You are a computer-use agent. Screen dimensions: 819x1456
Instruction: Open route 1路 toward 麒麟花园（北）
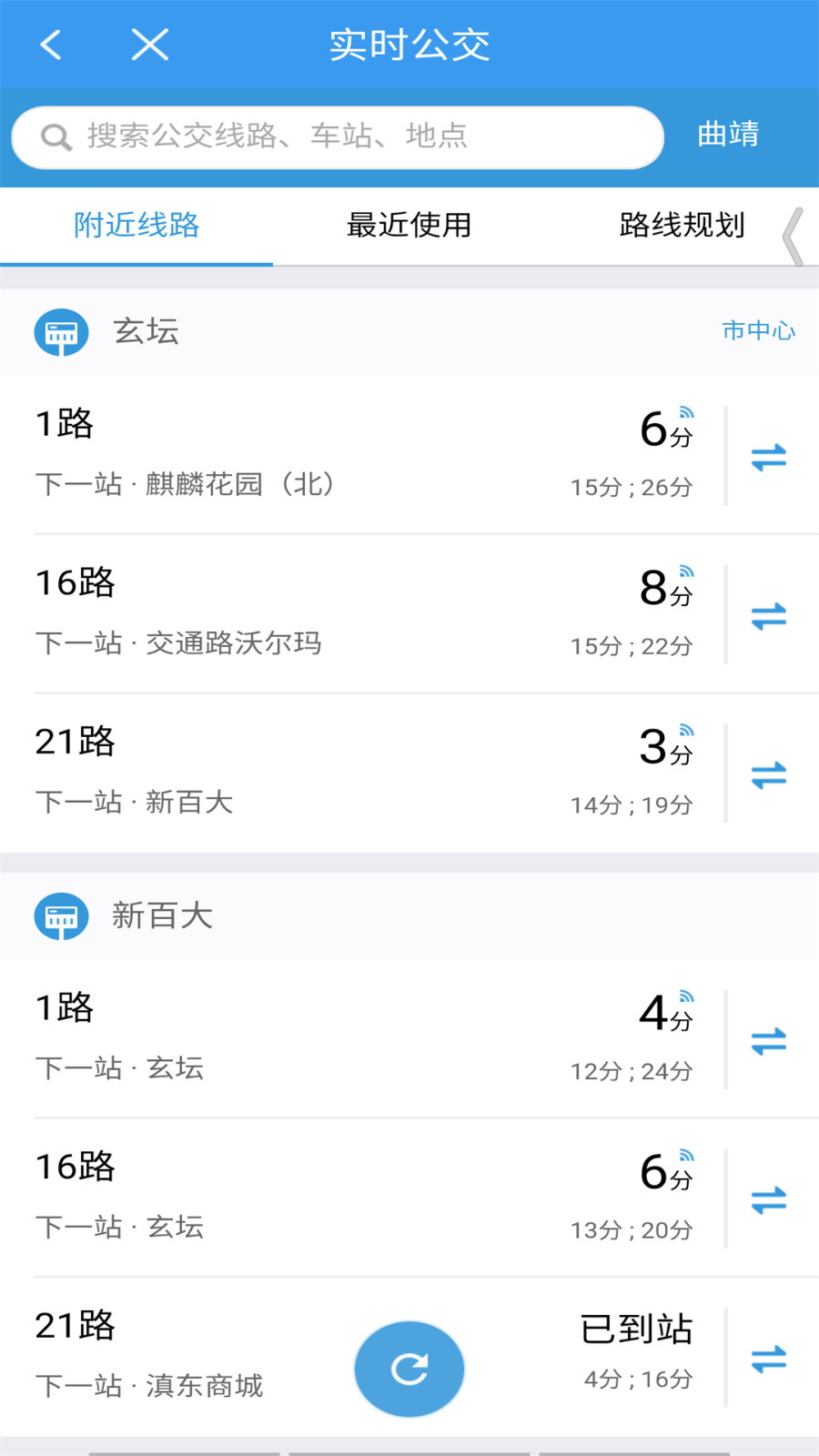(318, 453)
